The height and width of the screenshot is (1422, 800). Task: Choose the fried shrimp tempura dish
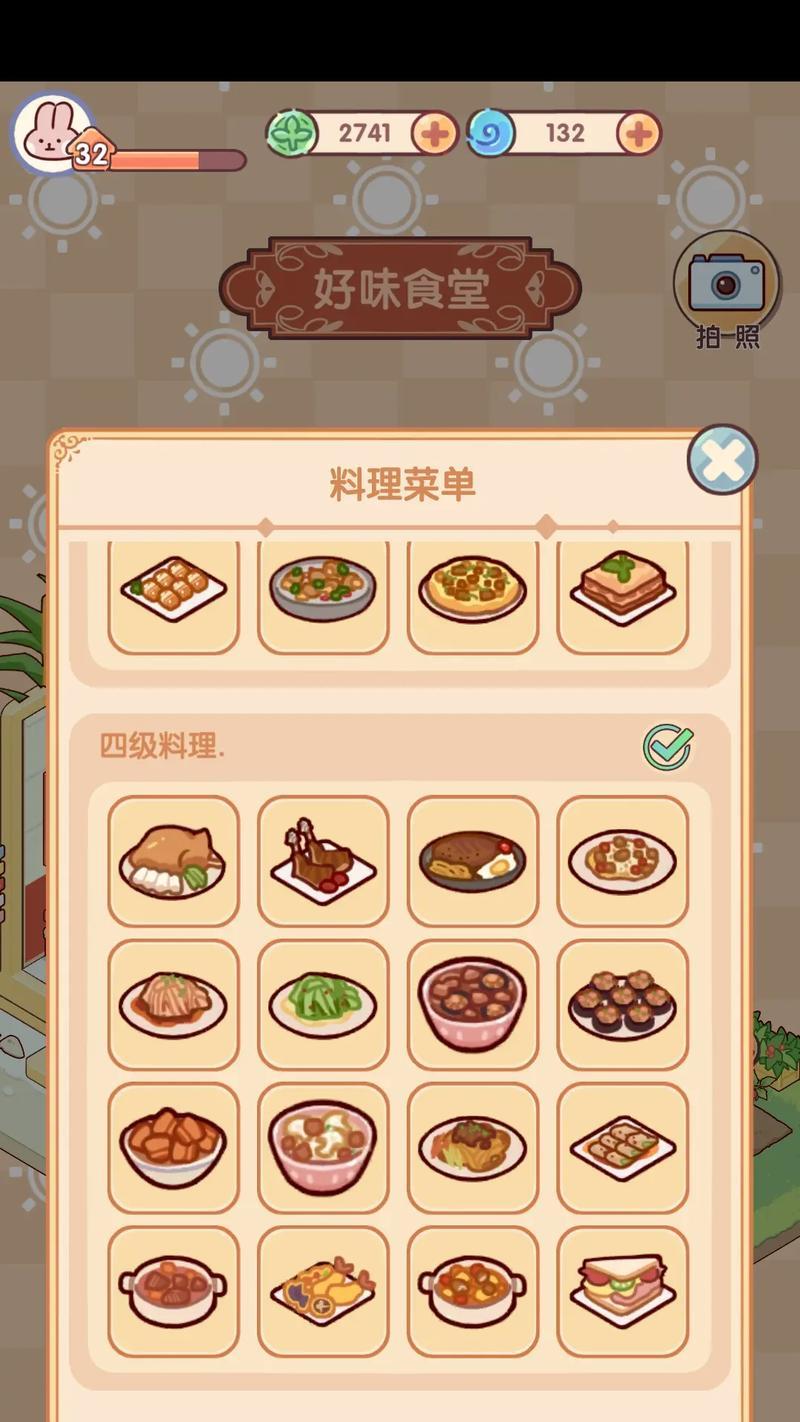pos(323,1290)
